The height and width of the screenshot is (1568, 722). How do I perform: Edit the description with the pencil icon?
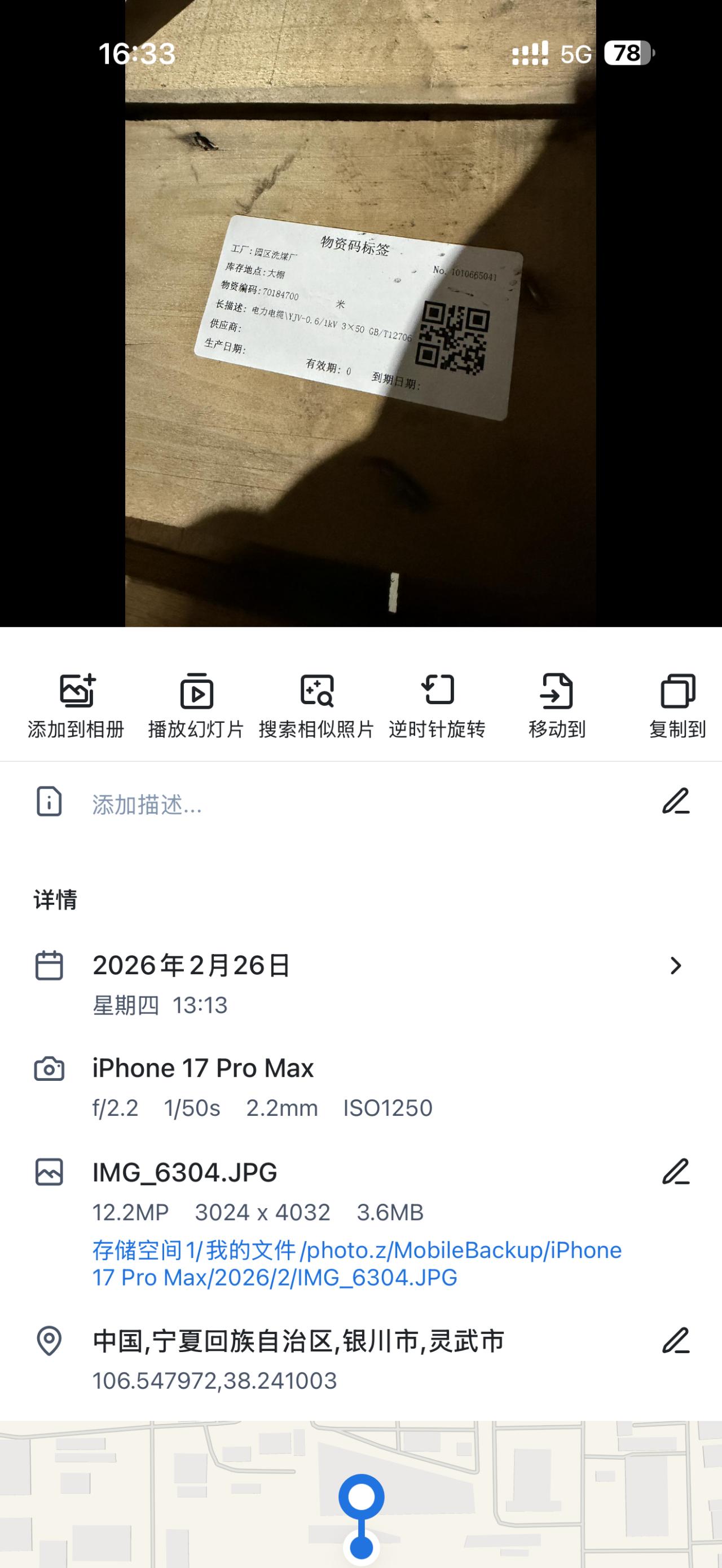(676, 801)
